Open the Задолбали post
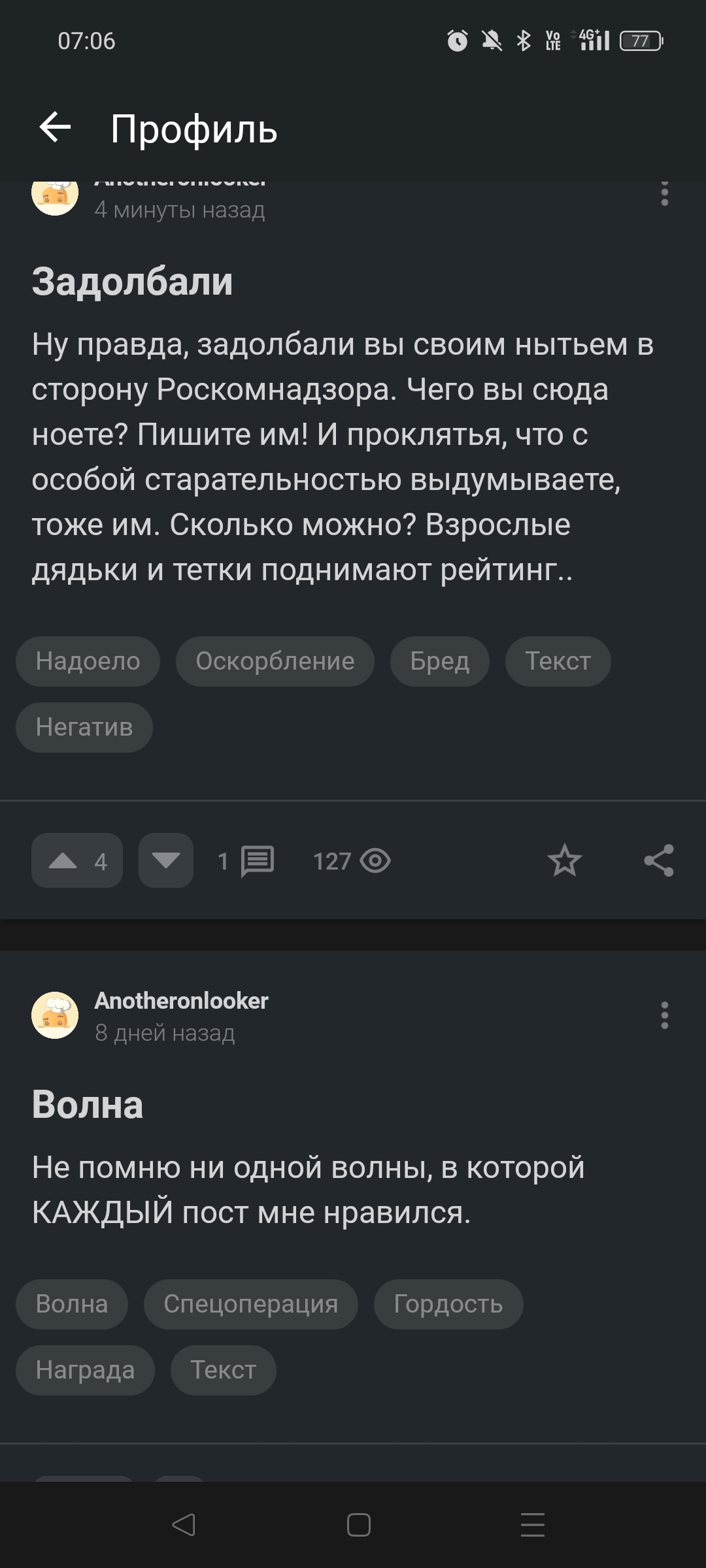 (132, 282)
